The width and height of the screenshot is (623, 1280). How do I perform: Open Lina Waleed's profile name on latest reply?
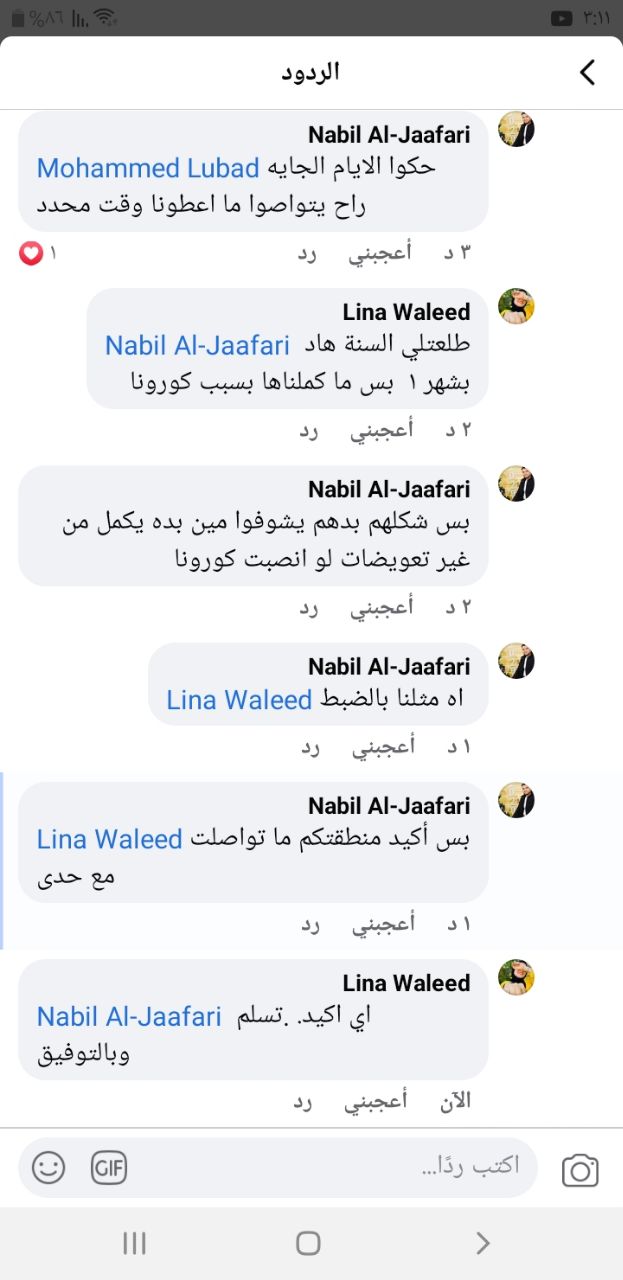point(406,983)
